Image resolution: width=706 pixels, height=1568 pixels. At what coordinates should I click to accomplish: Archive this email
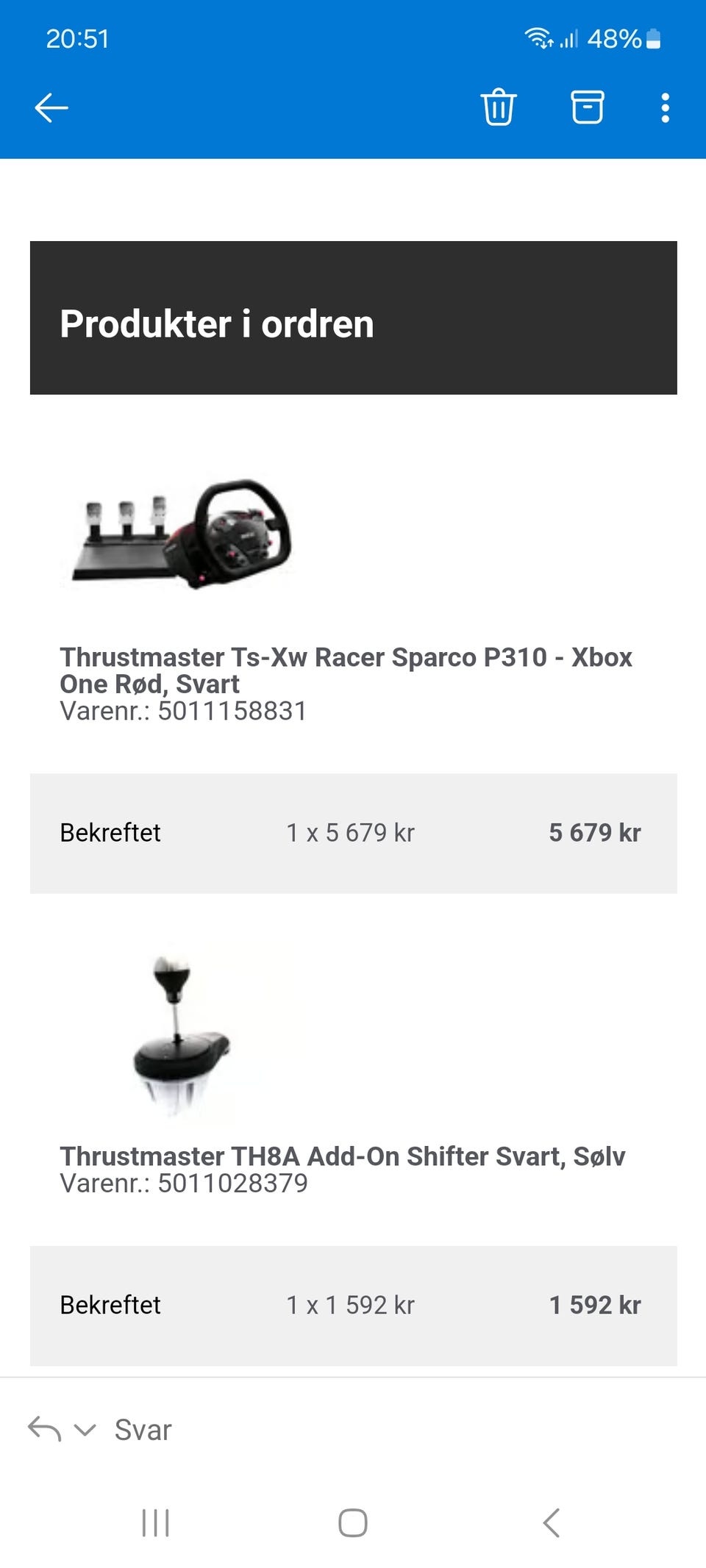click(588, 107)
